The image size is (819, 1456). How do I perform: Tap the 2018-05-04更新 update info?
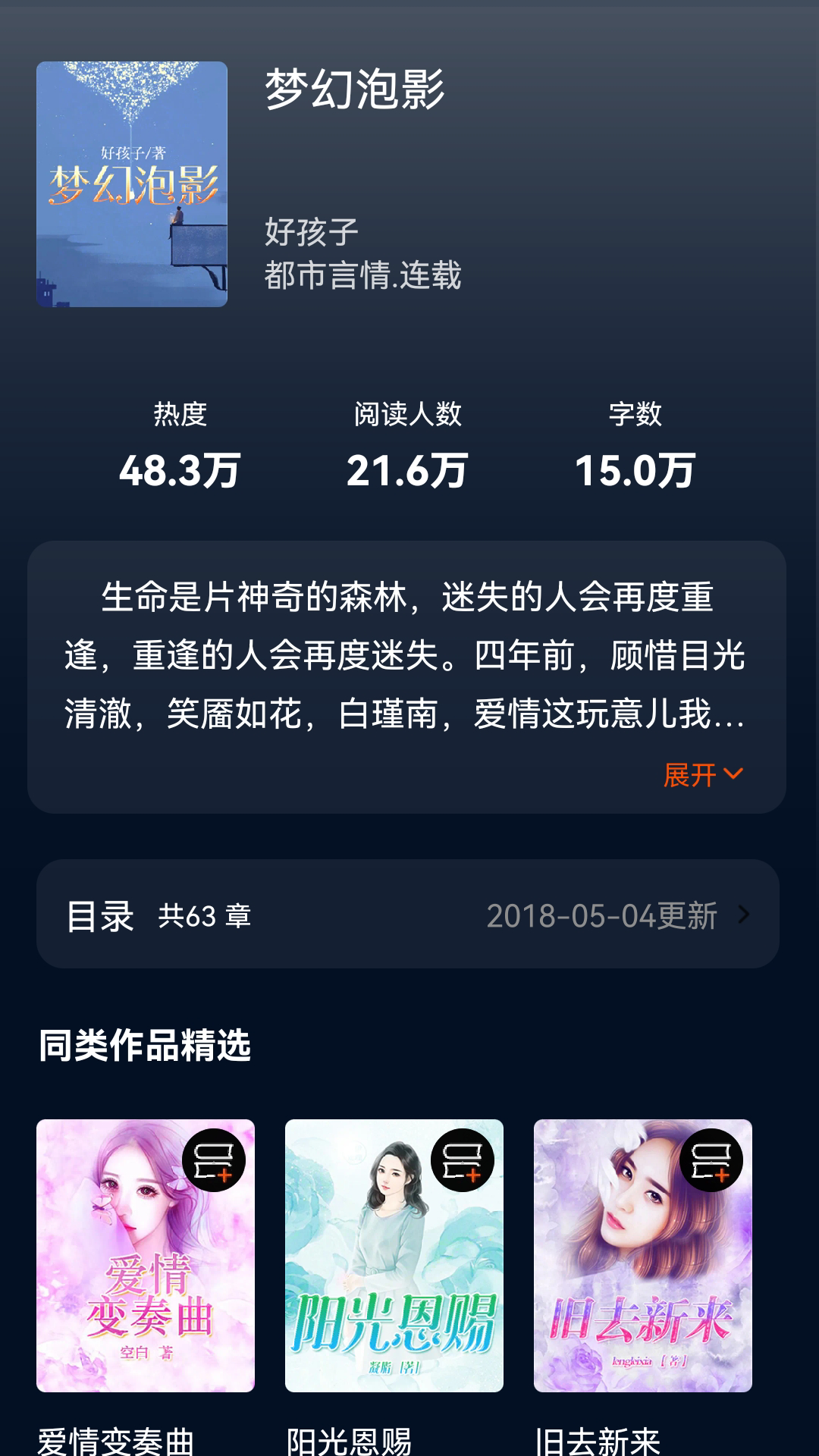click(x=603, y=915)
